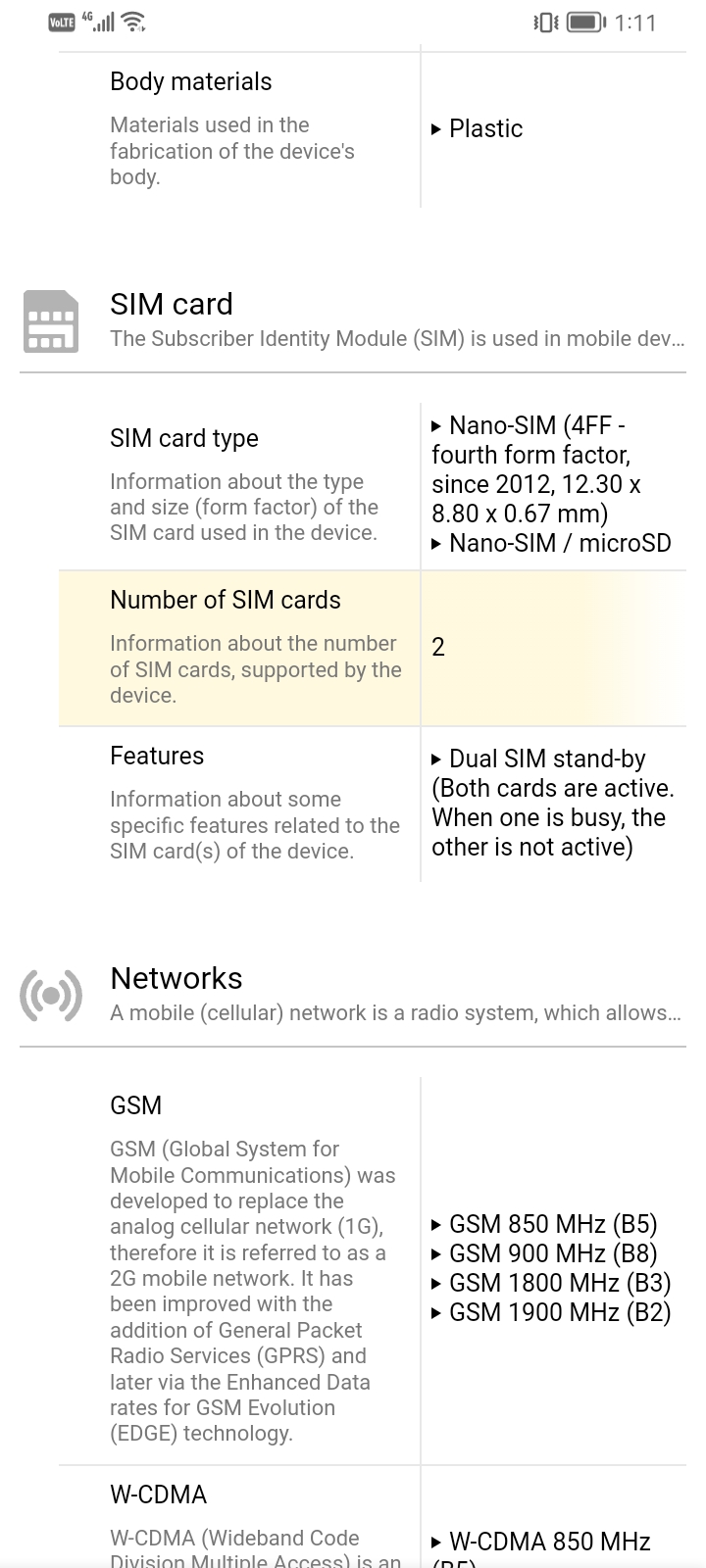The image size is (706, 1568).
Task: Select the Number of SIM cards row
Action: point(371,648)
